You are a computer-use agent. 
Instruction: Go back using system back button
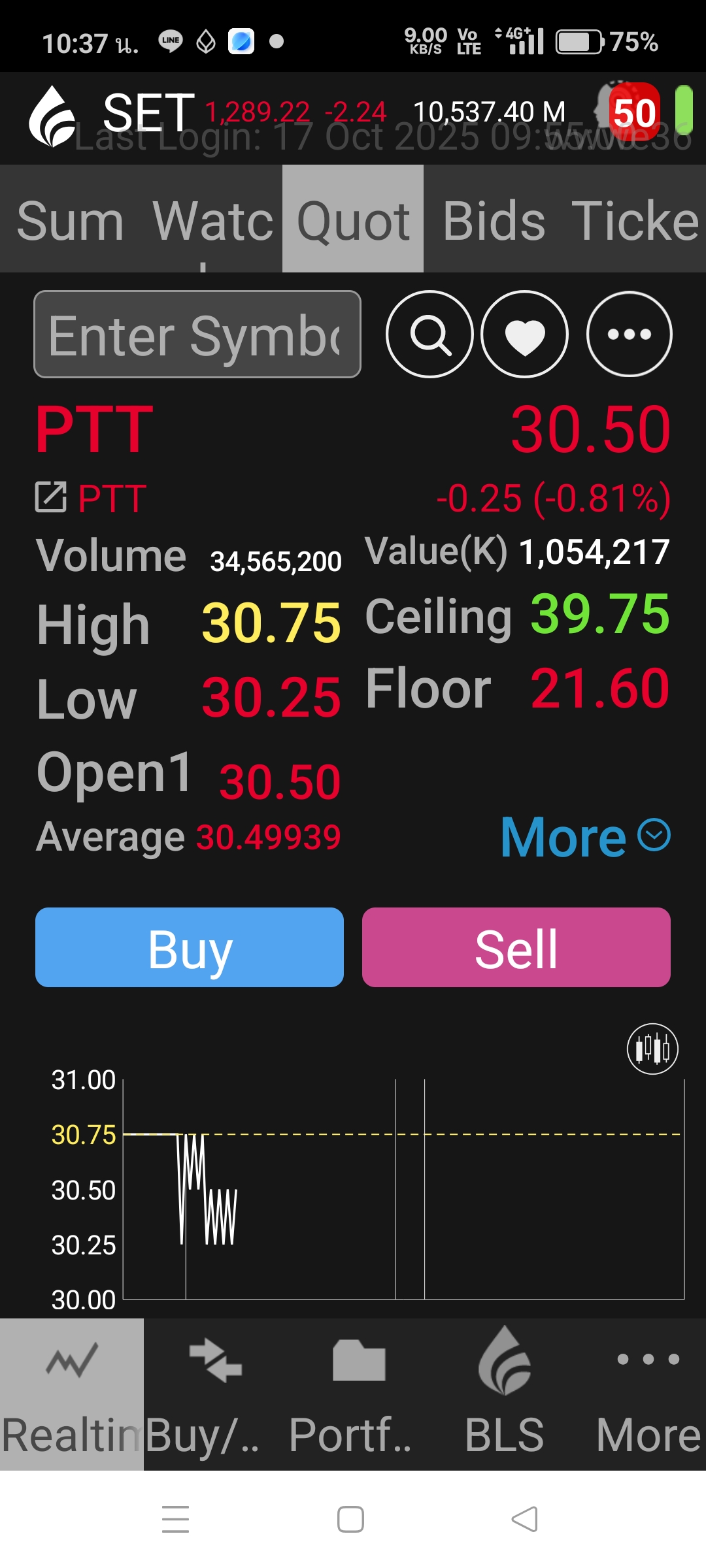pyautogui.click(x=525, y=1519)
